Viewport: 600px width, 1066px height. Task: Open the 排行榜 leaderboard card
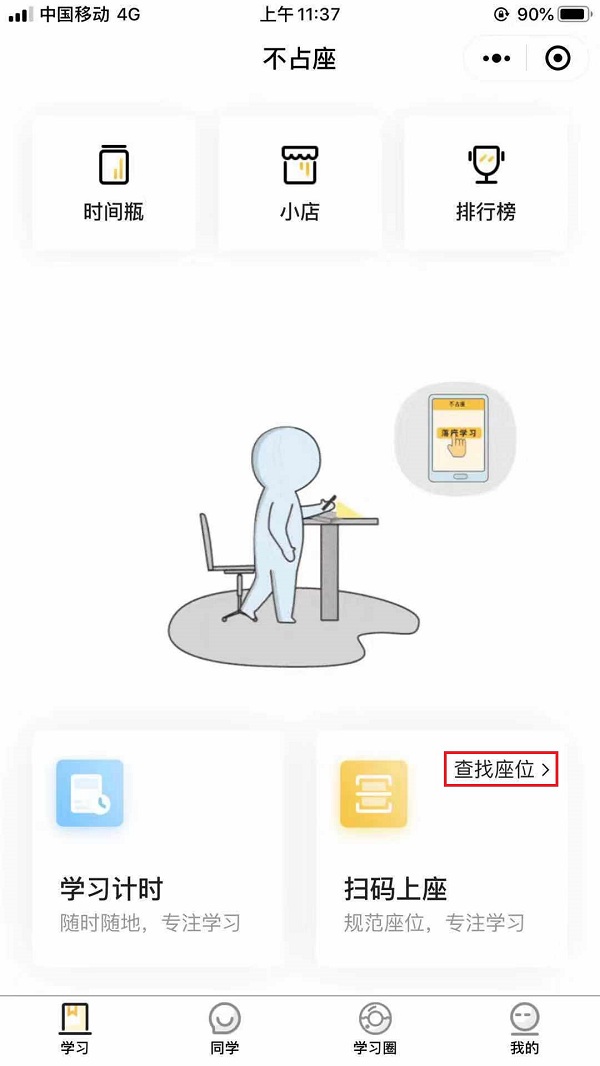pos(485,182)
